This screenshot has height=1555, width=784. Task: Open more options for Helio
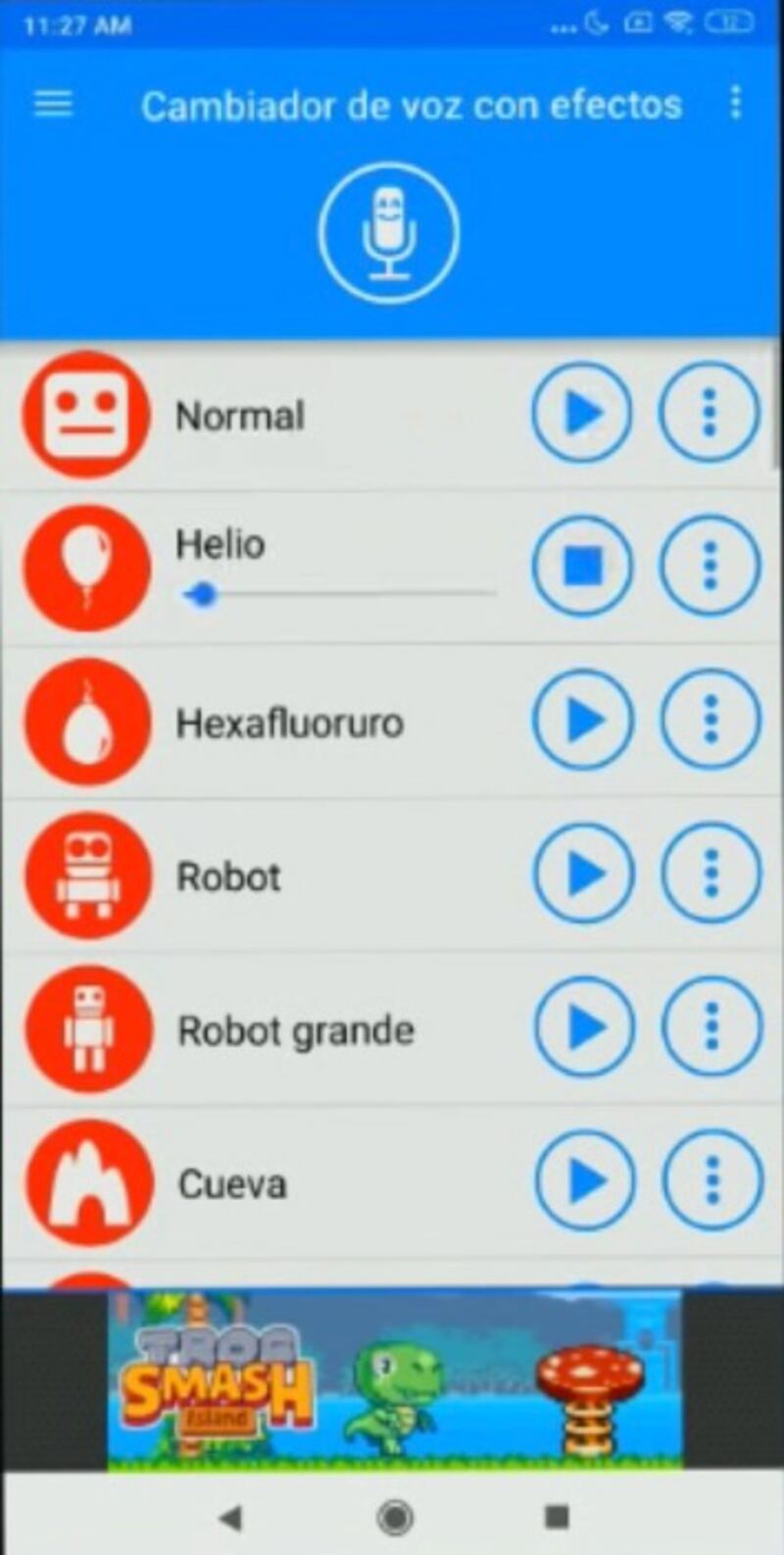coord(710,566)
